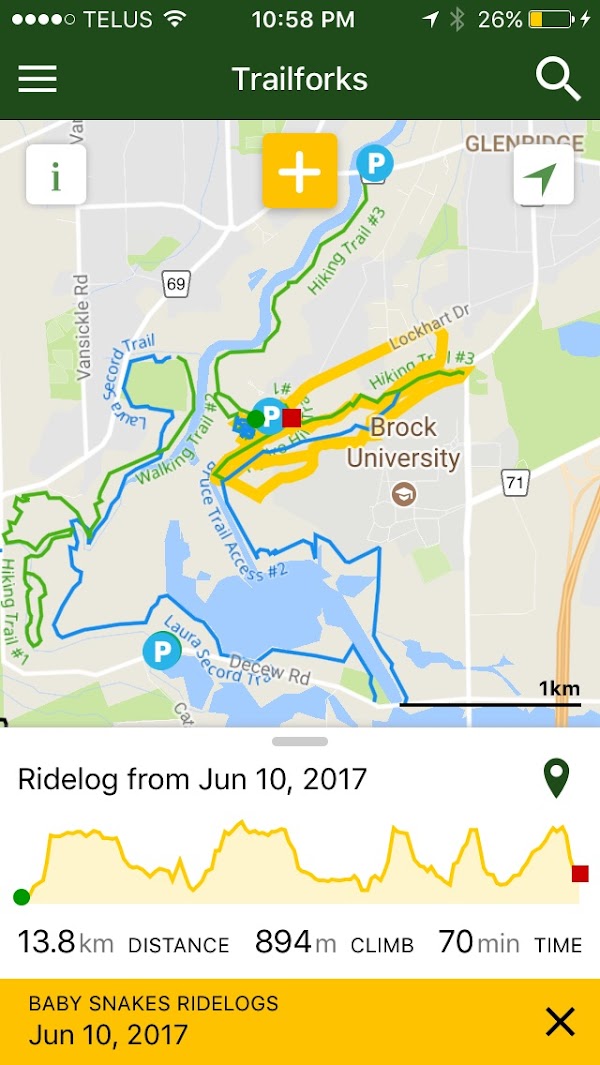Tap the red ride end marker on map
Screen dimensions: 600x1065
[292, 418]
